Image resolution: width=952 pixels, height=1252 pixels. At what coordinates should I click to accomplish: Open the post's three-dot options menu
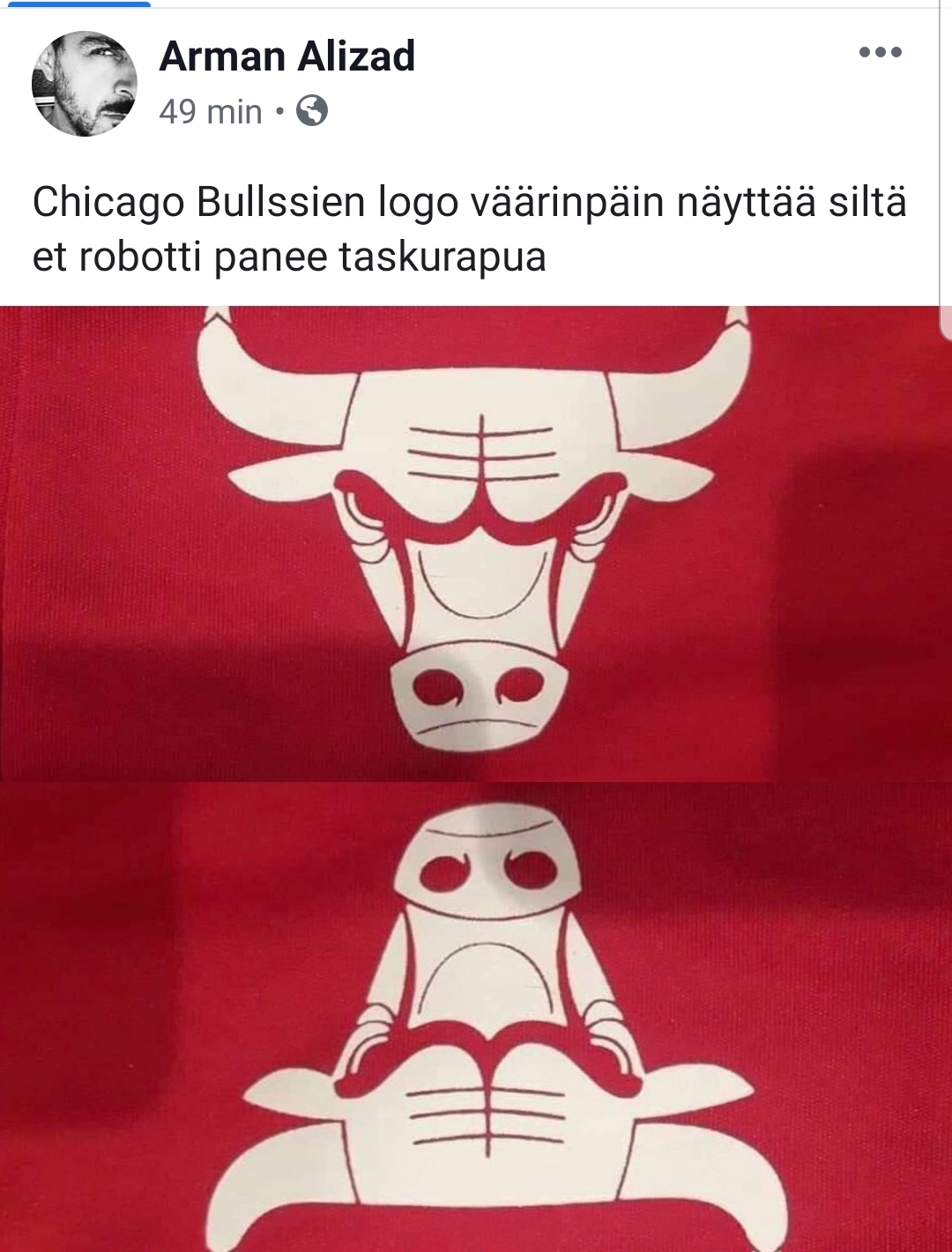tap(880, 52)
